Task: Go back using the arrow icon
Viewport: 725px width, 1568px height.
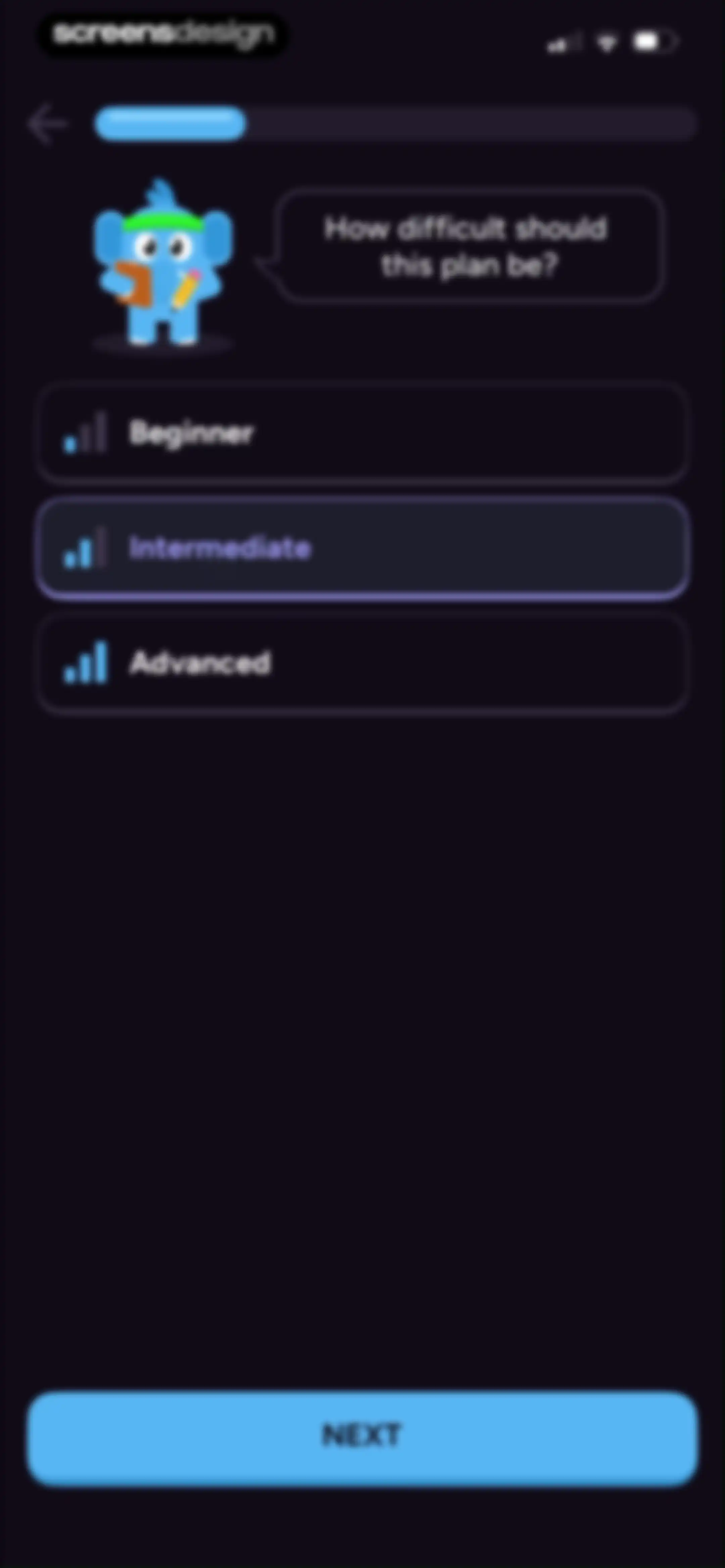Action: [47, 124]
